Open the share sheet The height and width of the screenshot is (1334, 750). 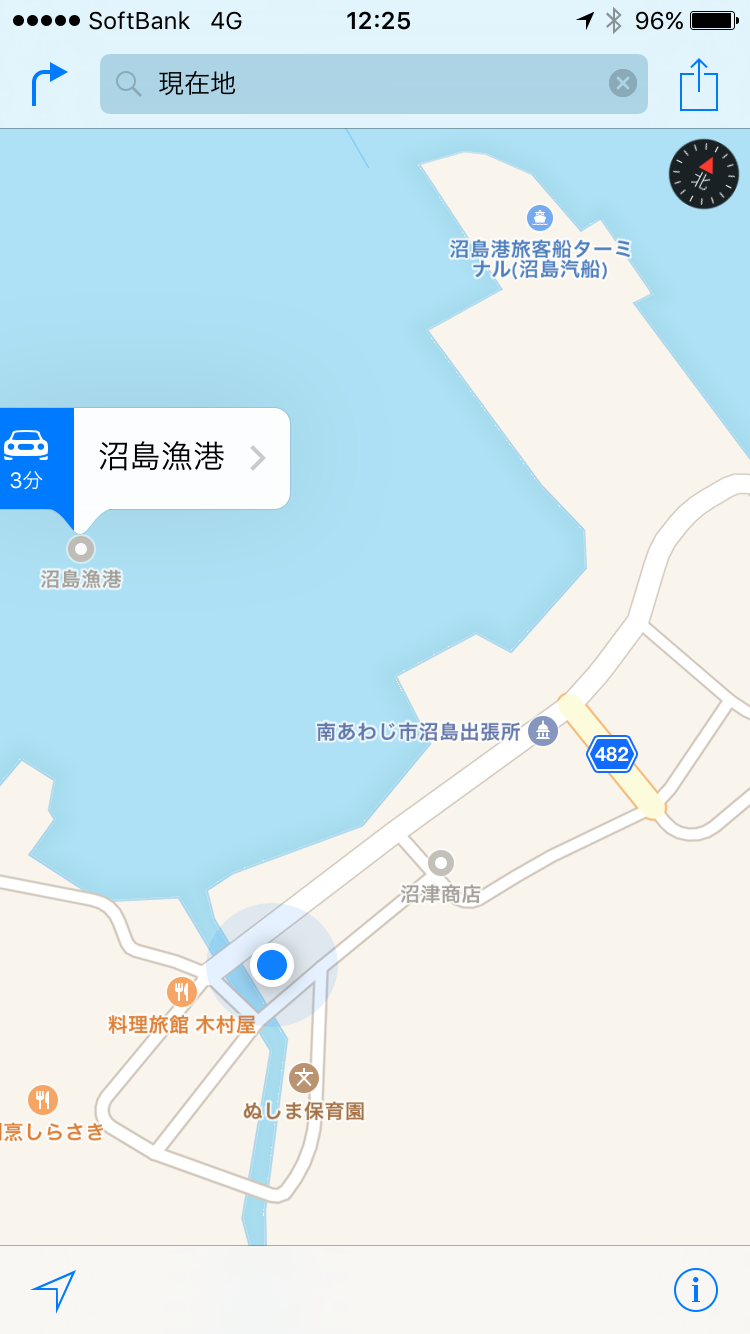[699, 85]
